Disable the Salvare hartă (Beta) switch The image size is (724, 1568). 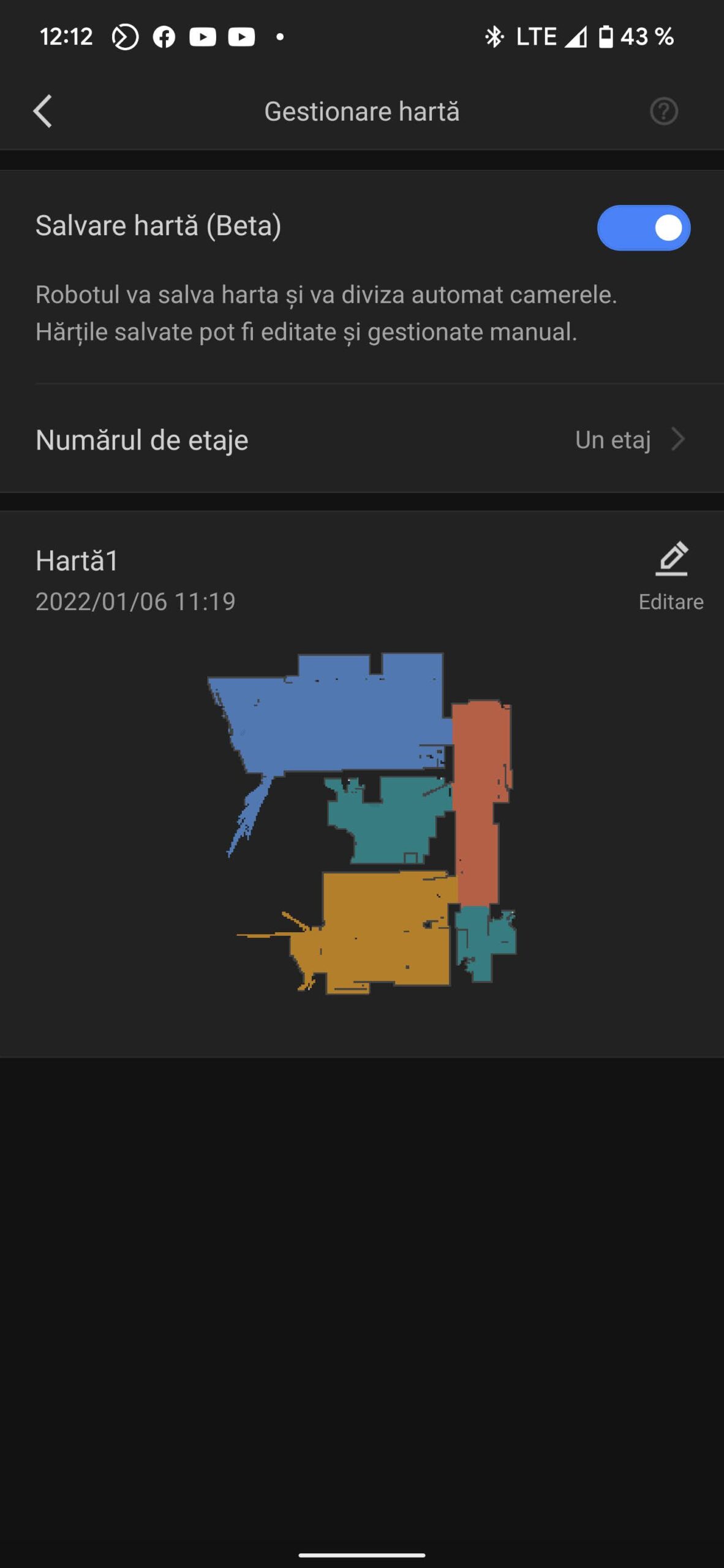pos(643,228)
